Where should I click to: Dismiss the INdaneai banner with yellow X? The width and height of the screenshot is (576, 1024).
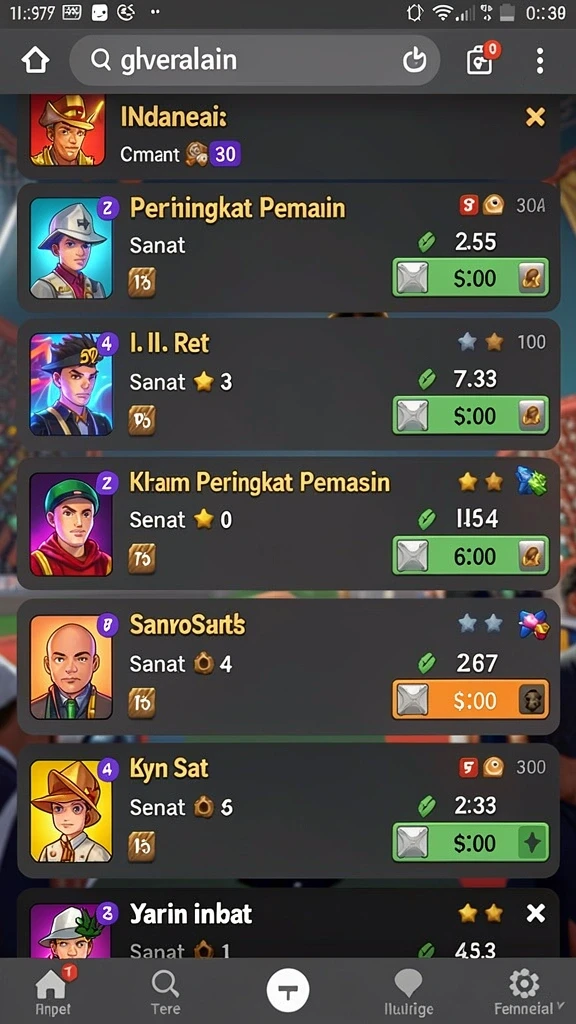[x=535, y=118]
